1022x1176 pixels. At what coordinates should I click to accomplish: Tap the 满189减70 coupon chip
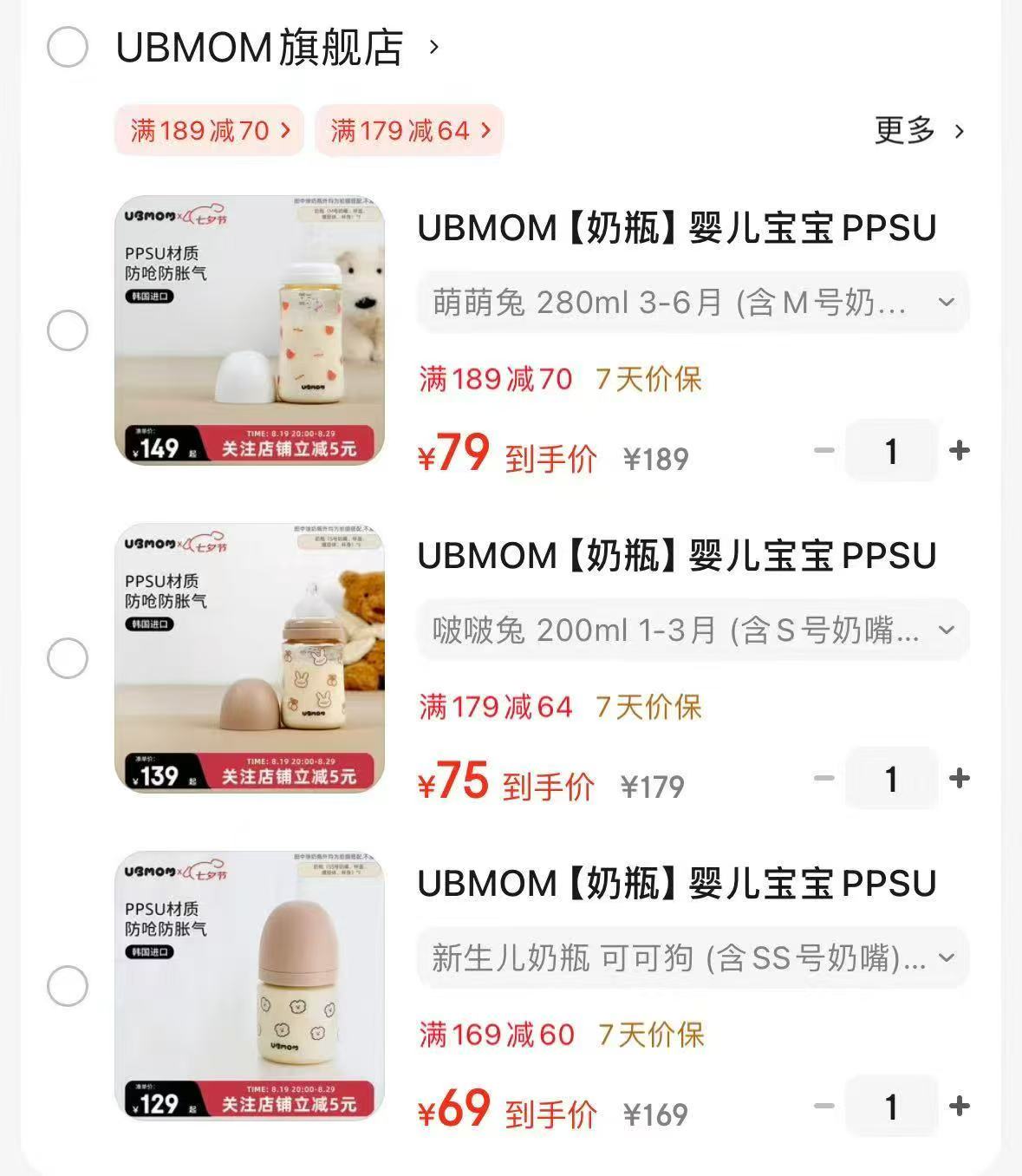[209, 131]
